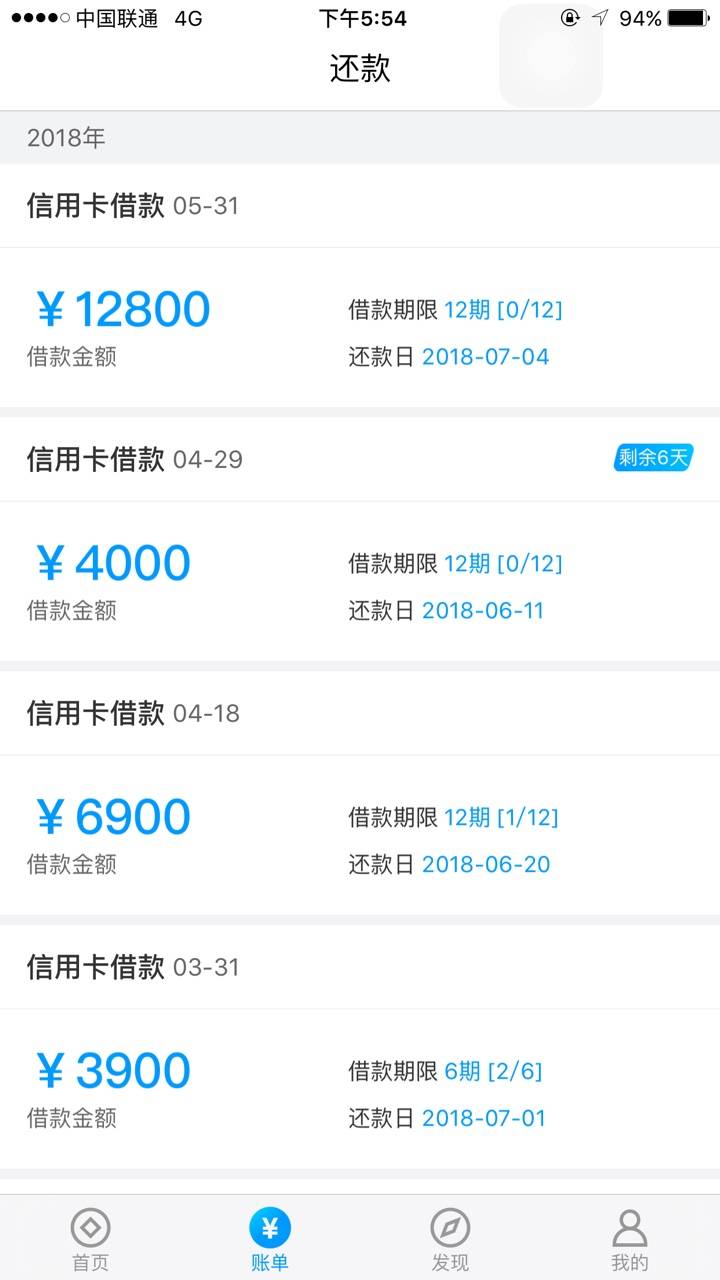The image size is (720, 1280).
Task: Select the 账单 tab
Action: click(x=270, y=1238)
